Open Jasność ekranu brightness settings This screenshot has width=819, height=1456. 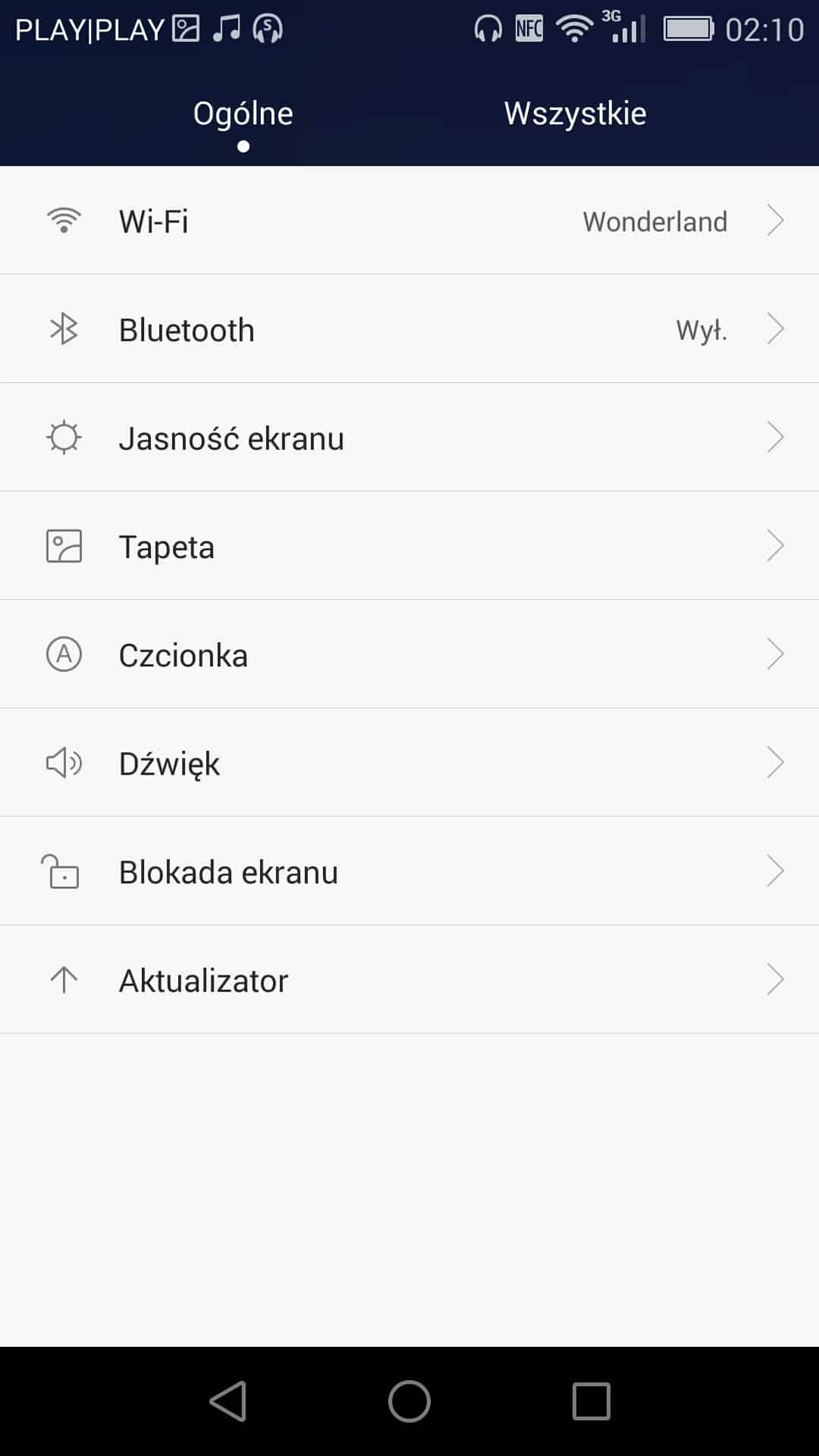click(409, 438)
